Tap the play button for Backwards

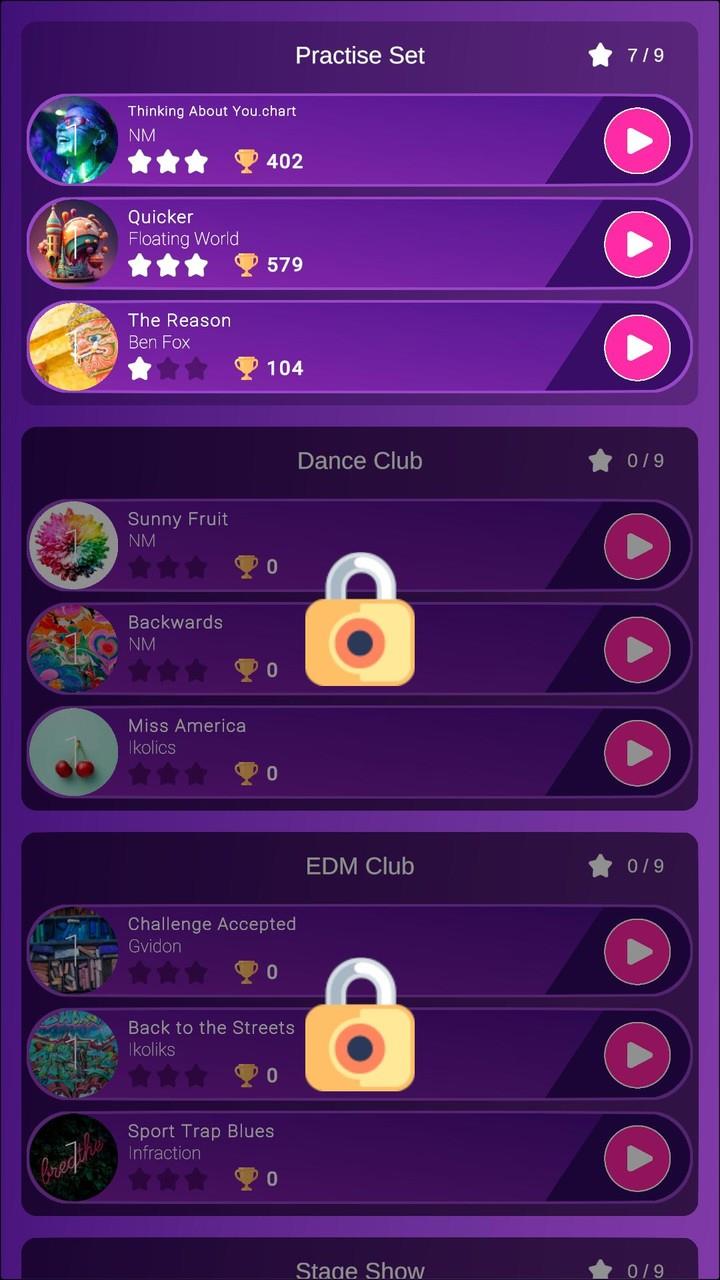pos(637,650)
